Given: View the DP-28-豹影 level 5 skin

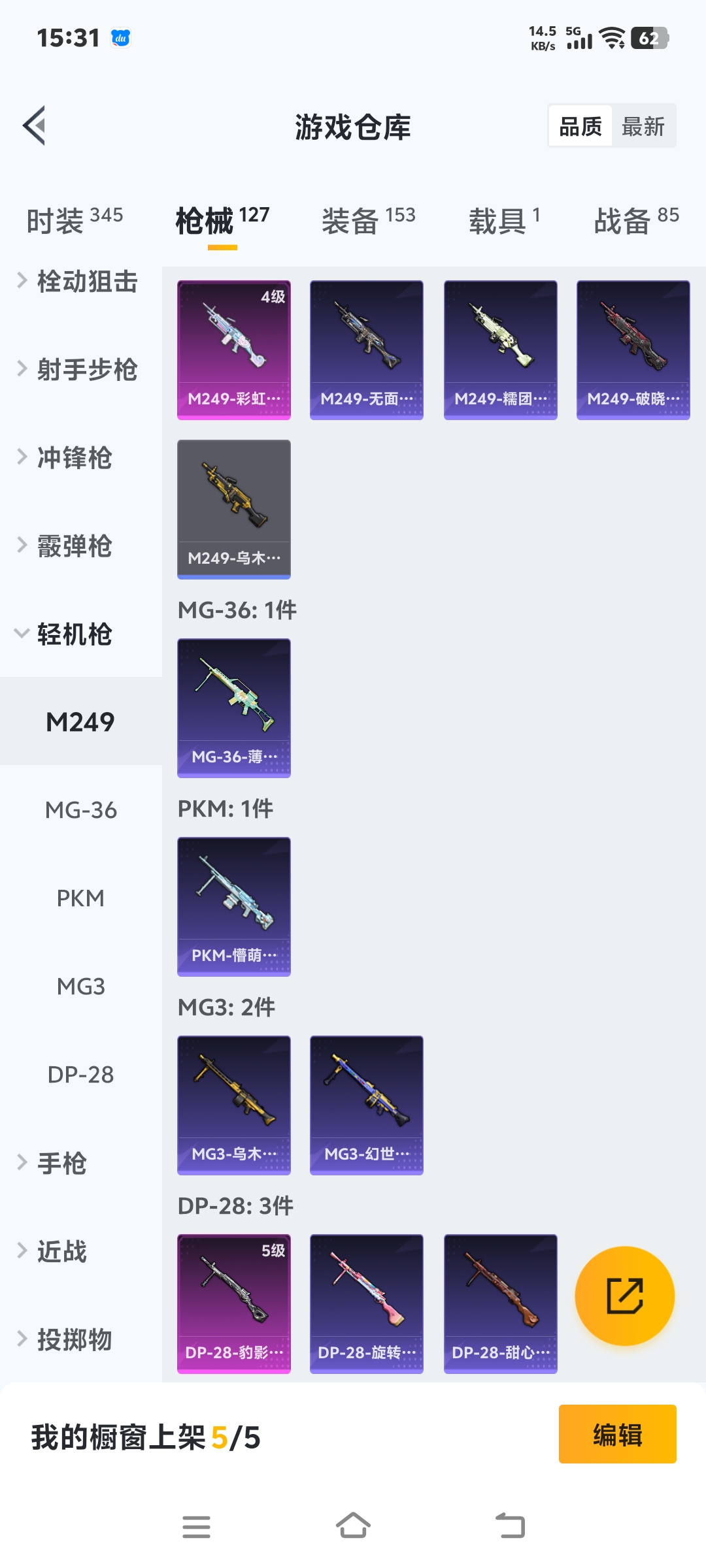Looking at the screenshot, I should pos(233,1303).
